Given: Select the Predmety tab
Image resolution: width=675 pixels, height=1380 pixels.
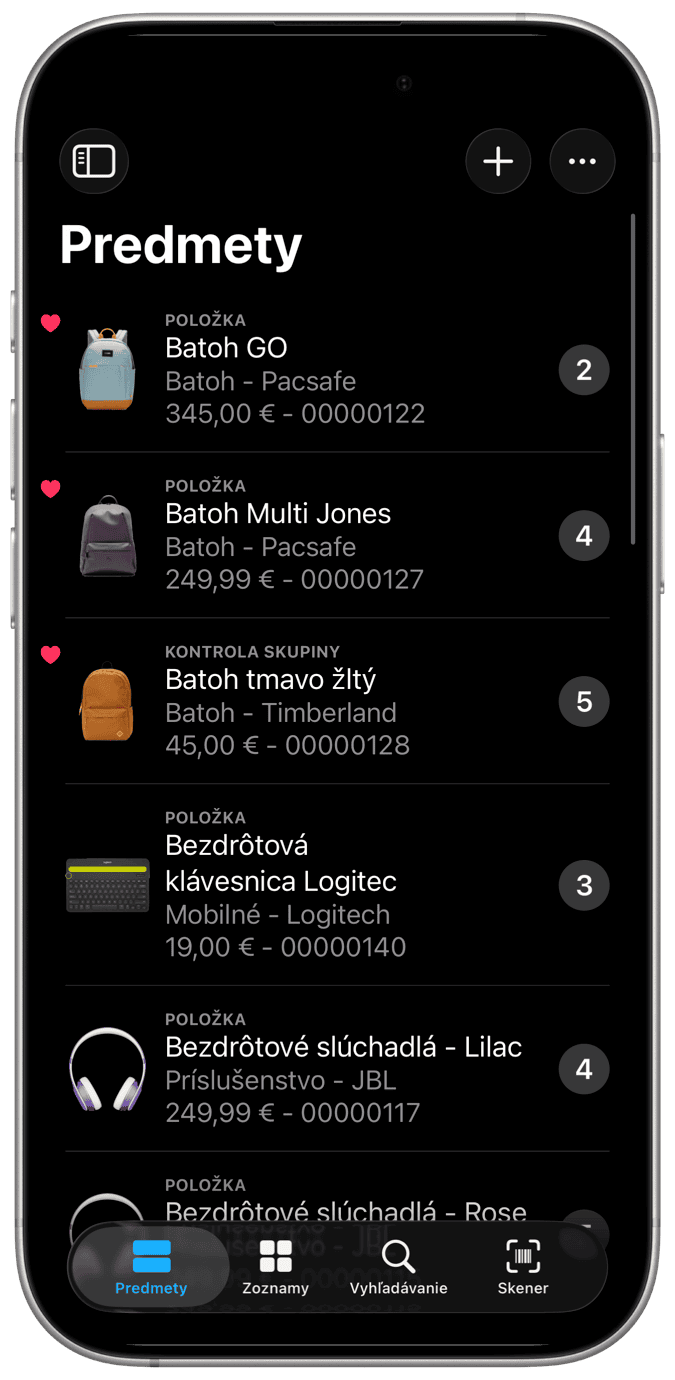Looking at the screenshot, I should click(151, 1267).
